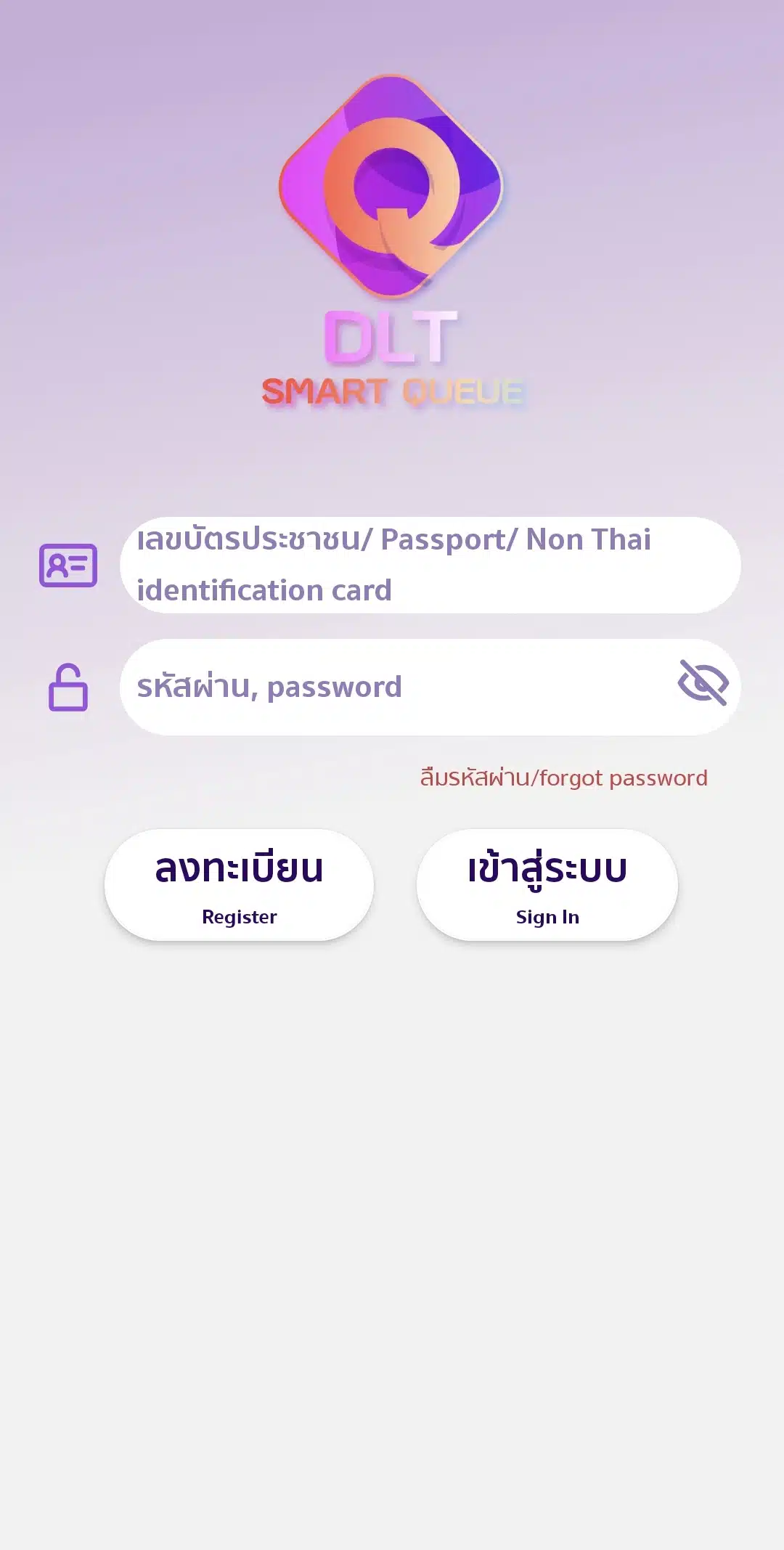
Task: Click the padlock icon next to password field
Action: (x=68, y=686)
